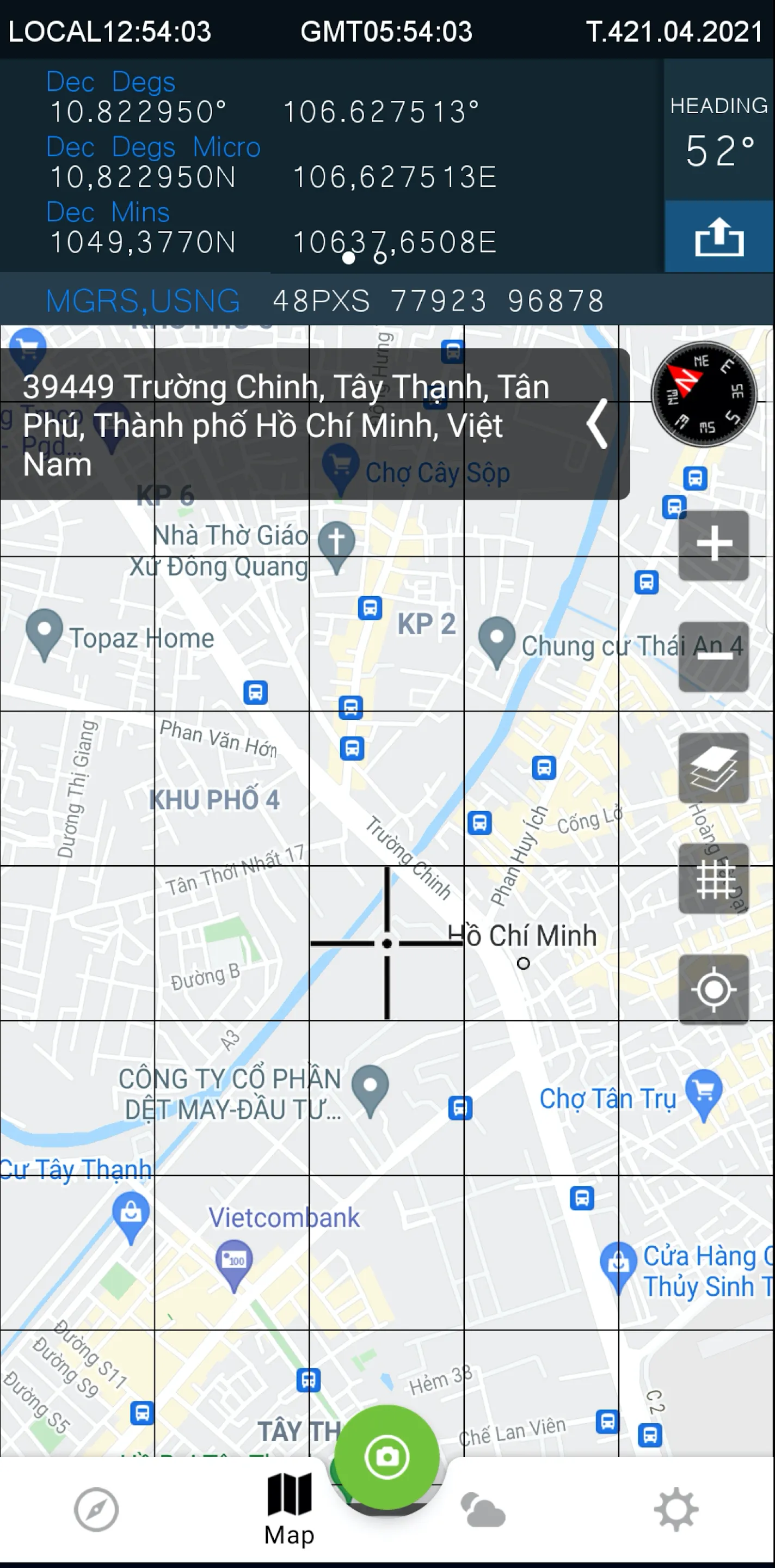Tap the Dec Degs format label
This screenshot has width=775, height=1568.
point(109,82)
